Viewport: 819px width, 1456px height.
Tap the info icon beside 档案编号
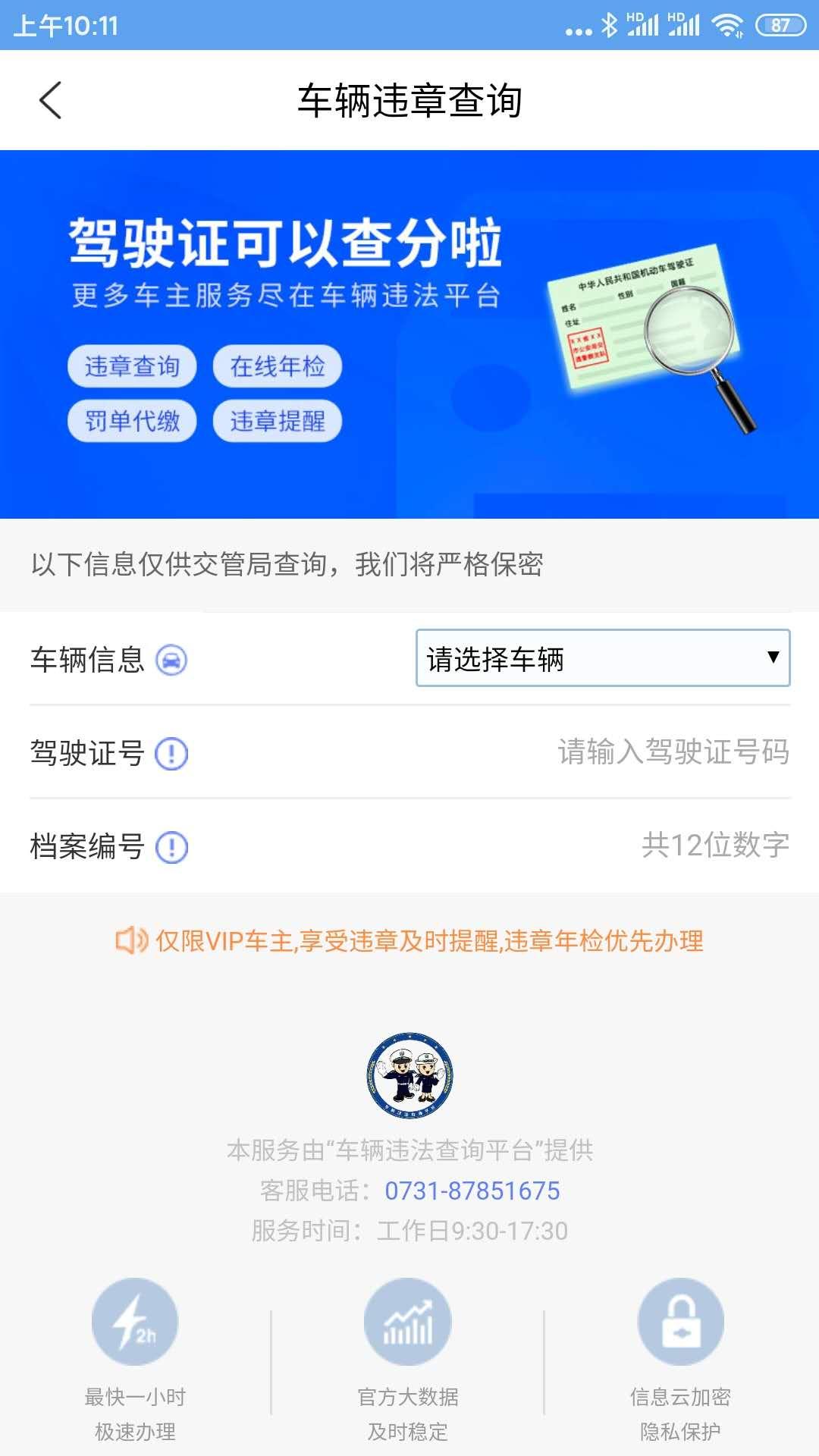click(x=171, y=847)
